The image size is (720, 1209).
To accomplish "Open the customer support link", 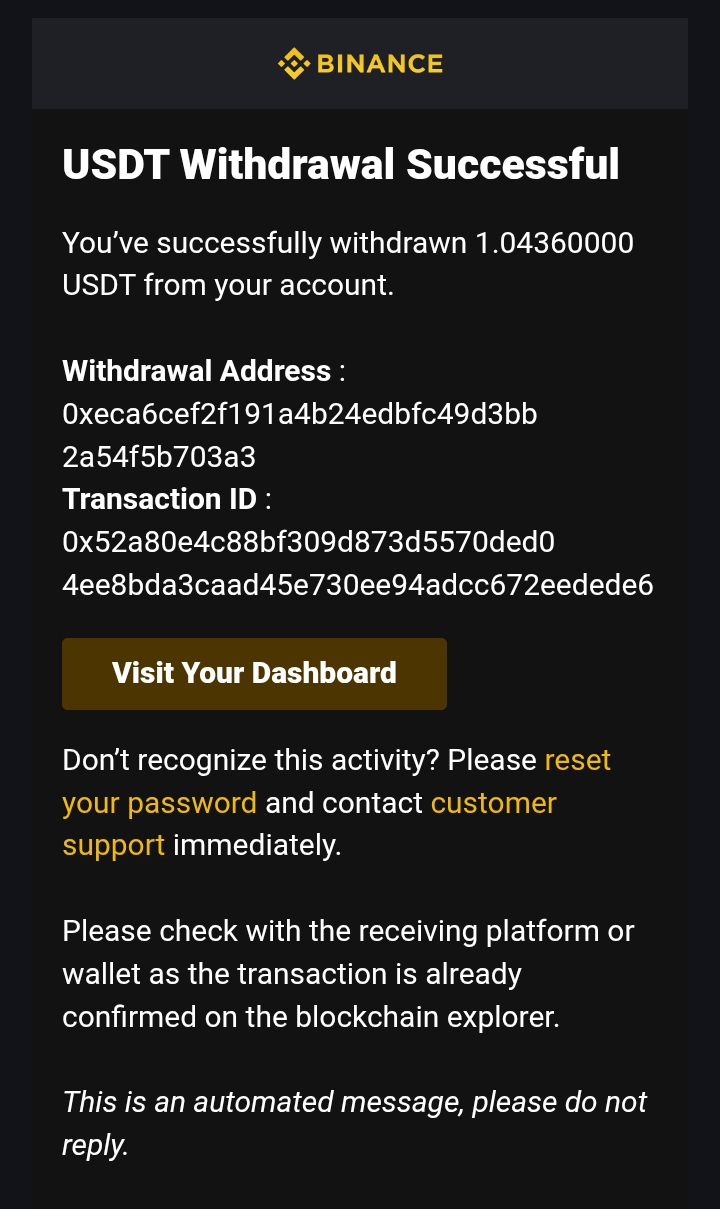I will pyautogui.click(x=493, y=803).
